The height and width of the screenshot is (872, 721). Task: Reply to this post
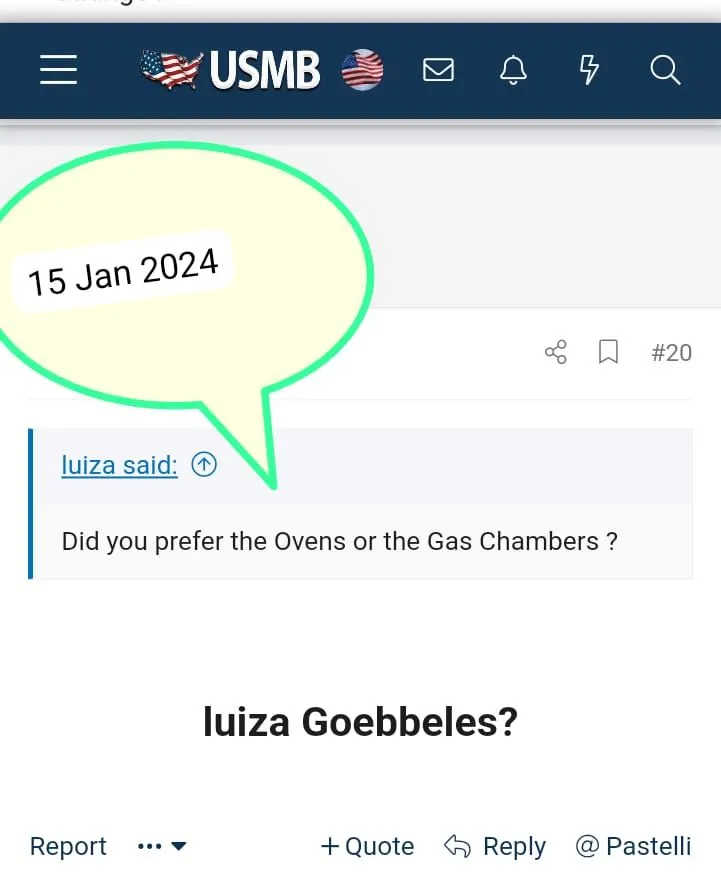(495, 846)
